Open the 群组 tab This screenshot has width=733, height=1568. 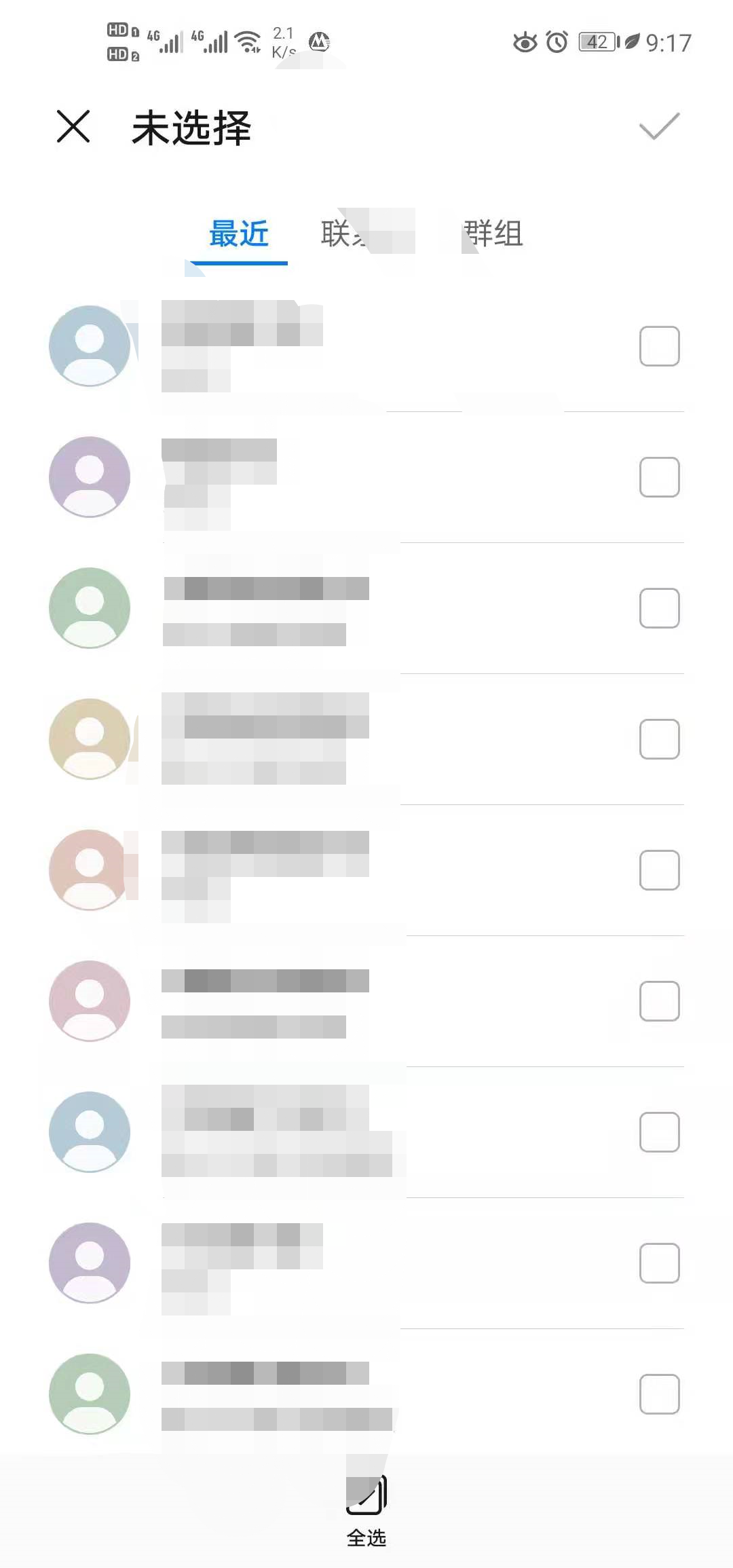[493, 234]
